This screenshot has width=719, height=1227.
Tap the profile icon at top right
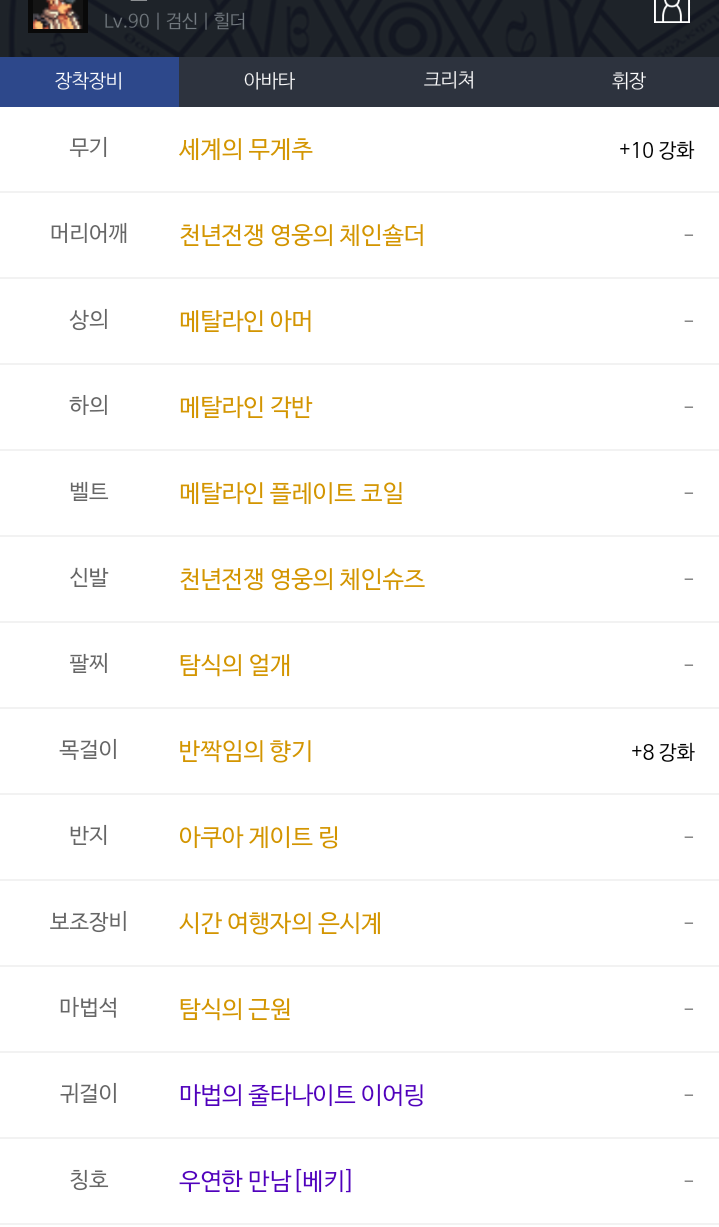[x=672, y=8]
